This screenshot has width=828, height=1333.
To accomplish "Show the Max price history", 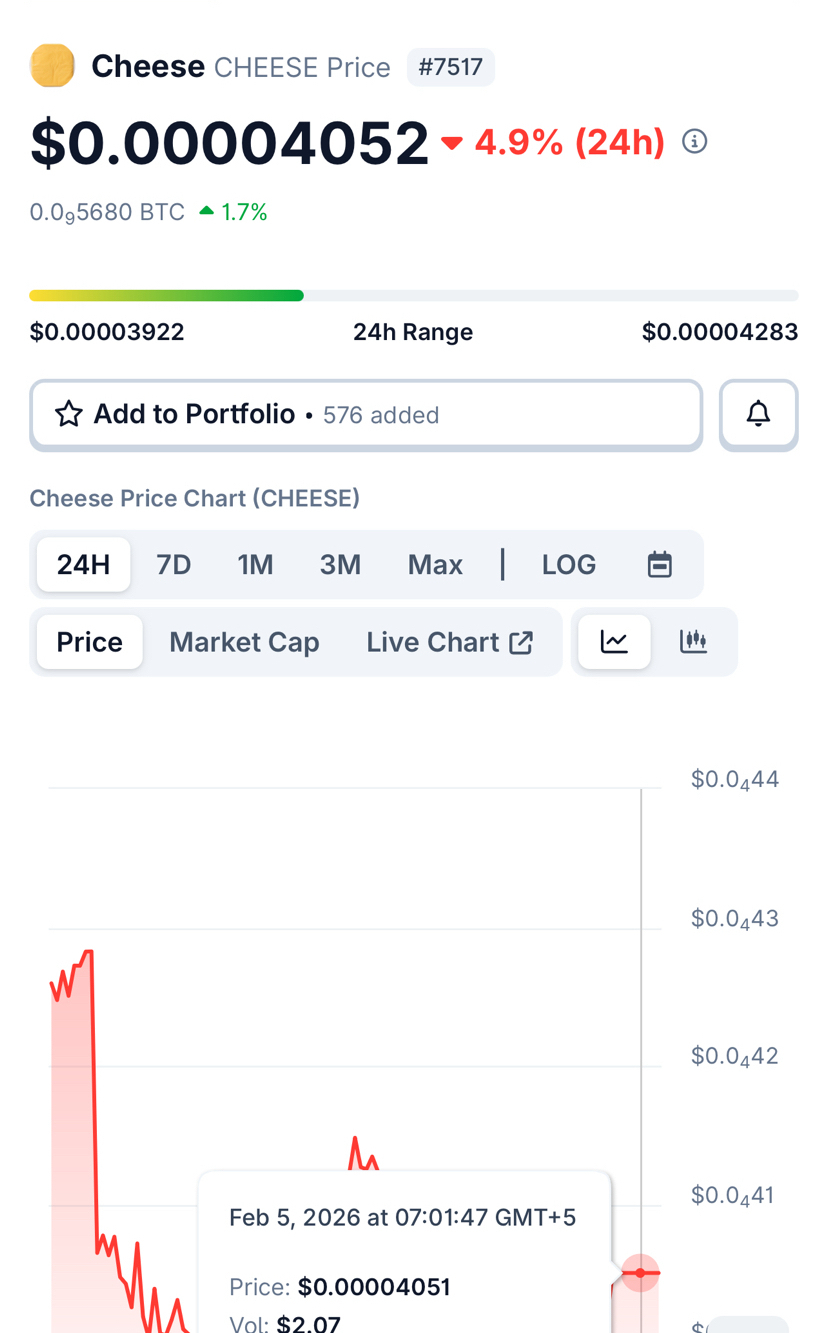I will (435, 565).
